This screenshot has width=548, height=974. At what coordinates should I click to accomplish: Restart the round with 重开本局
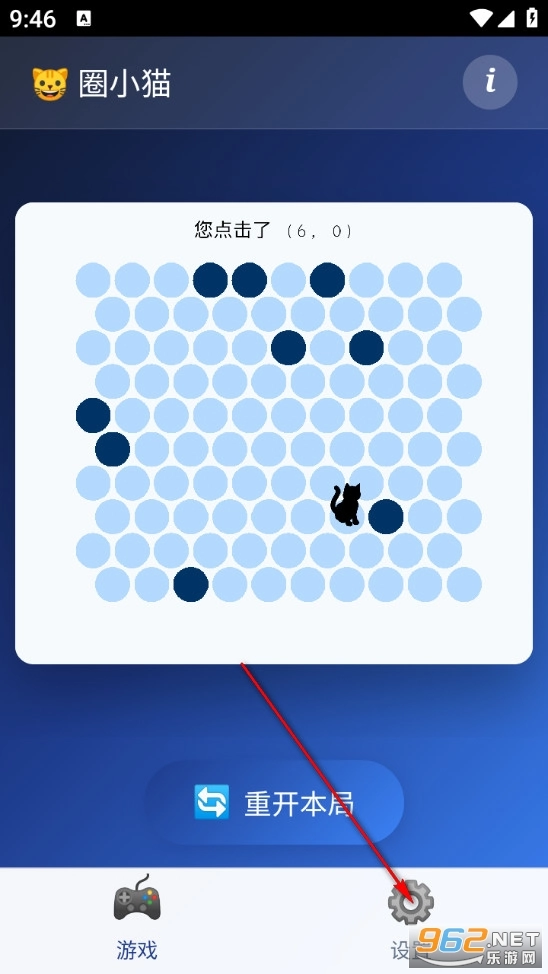274,803
